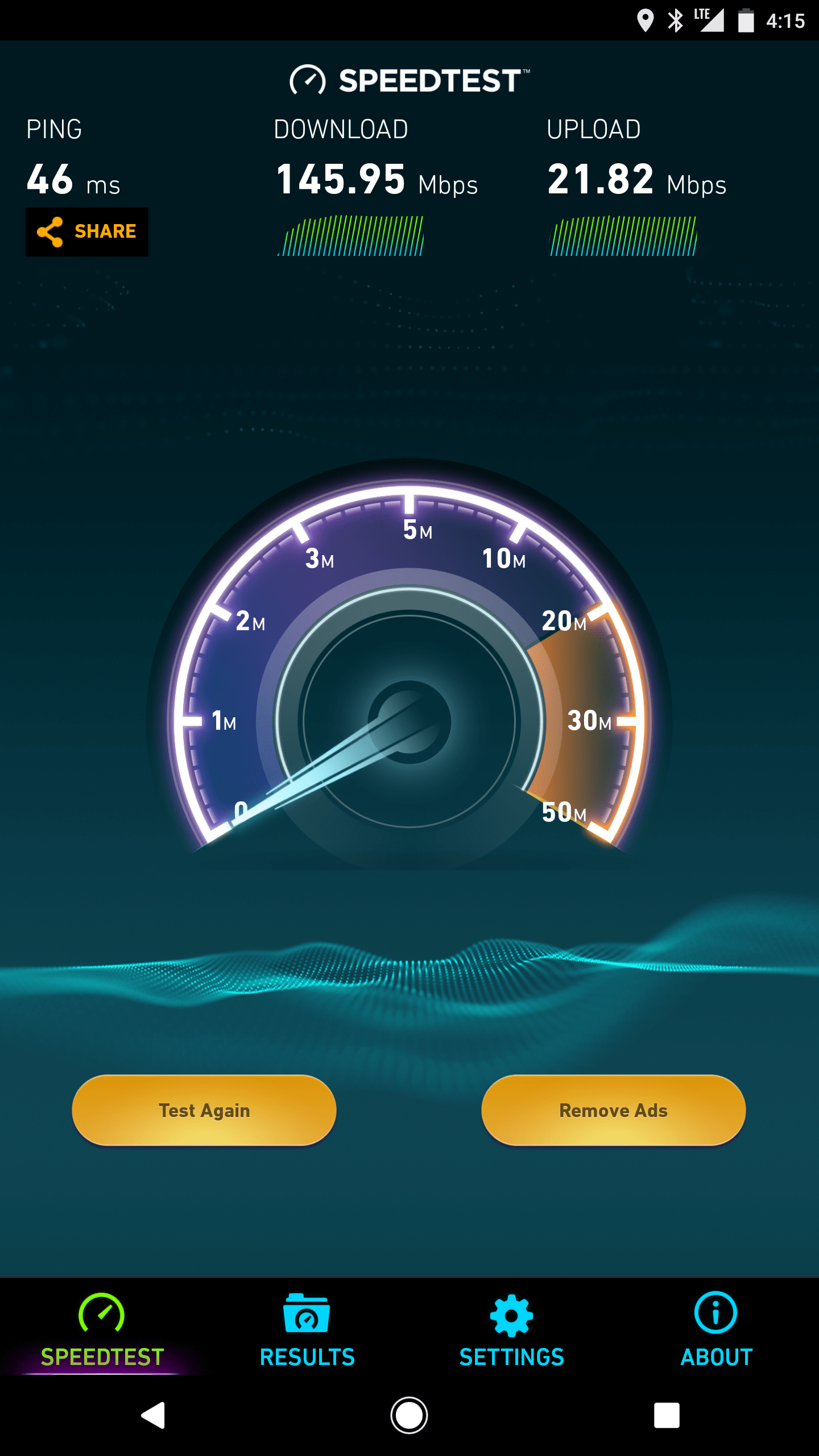819x1456 pixels.
Task: Share the speed test result
Action: [x=86, y=231]
